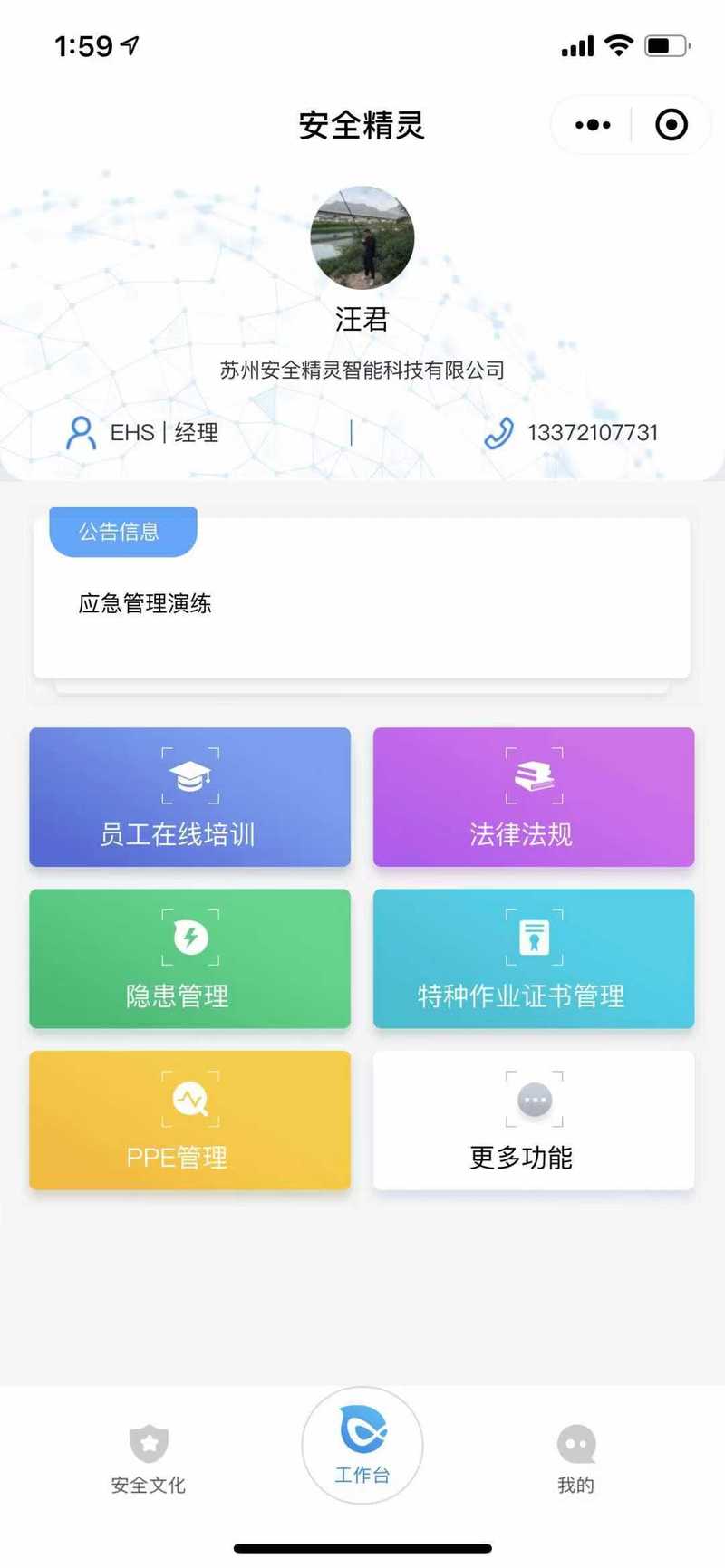Select the PPE管理 tile
Viewport: 725px width, 1568px height.
click(190, 1121)
